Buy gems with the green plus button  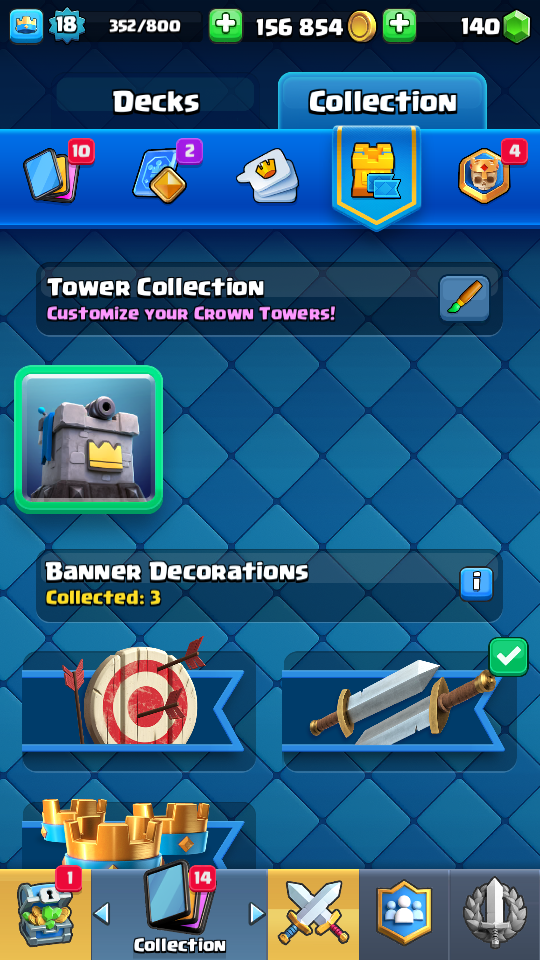pos(399,26)
